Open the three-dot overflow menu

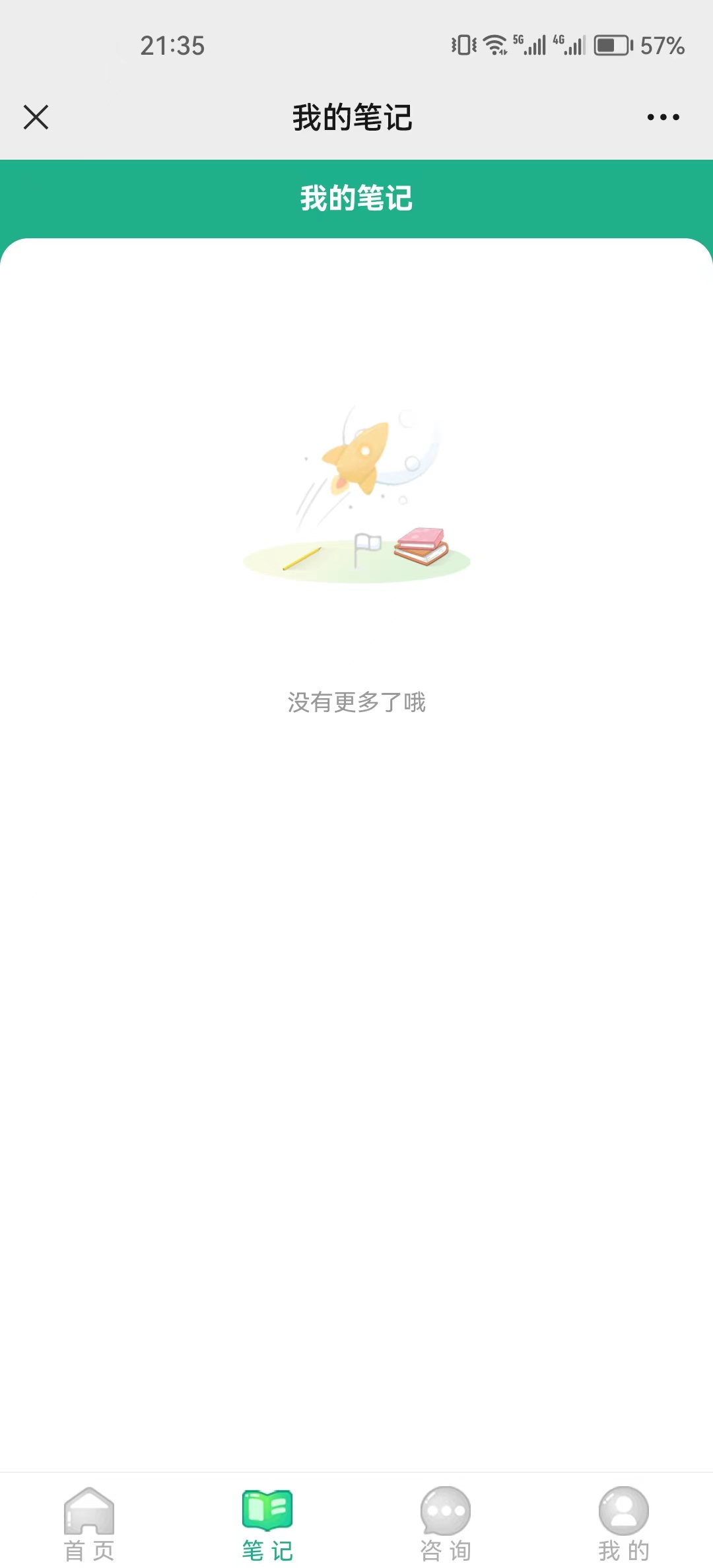(x=663, y=117)
